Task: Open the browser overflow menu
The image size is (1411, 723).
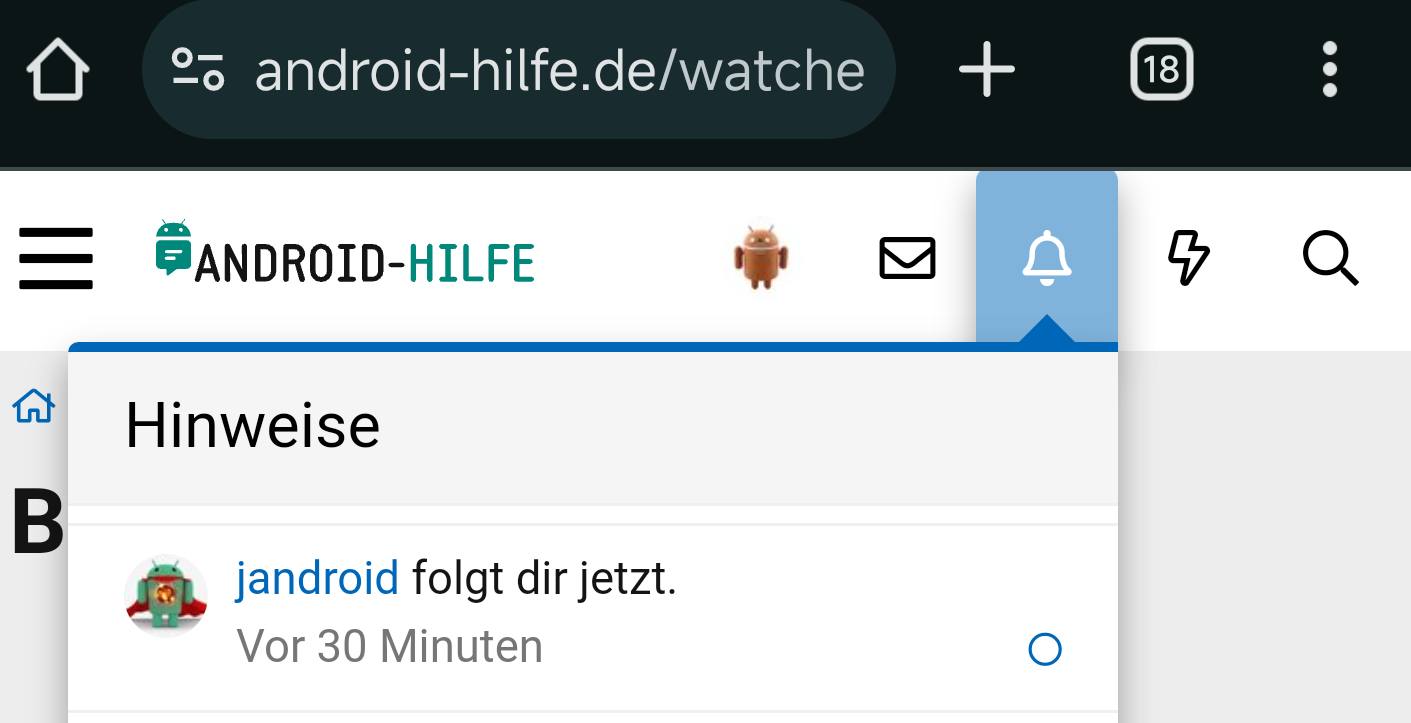Action: 1329,70
